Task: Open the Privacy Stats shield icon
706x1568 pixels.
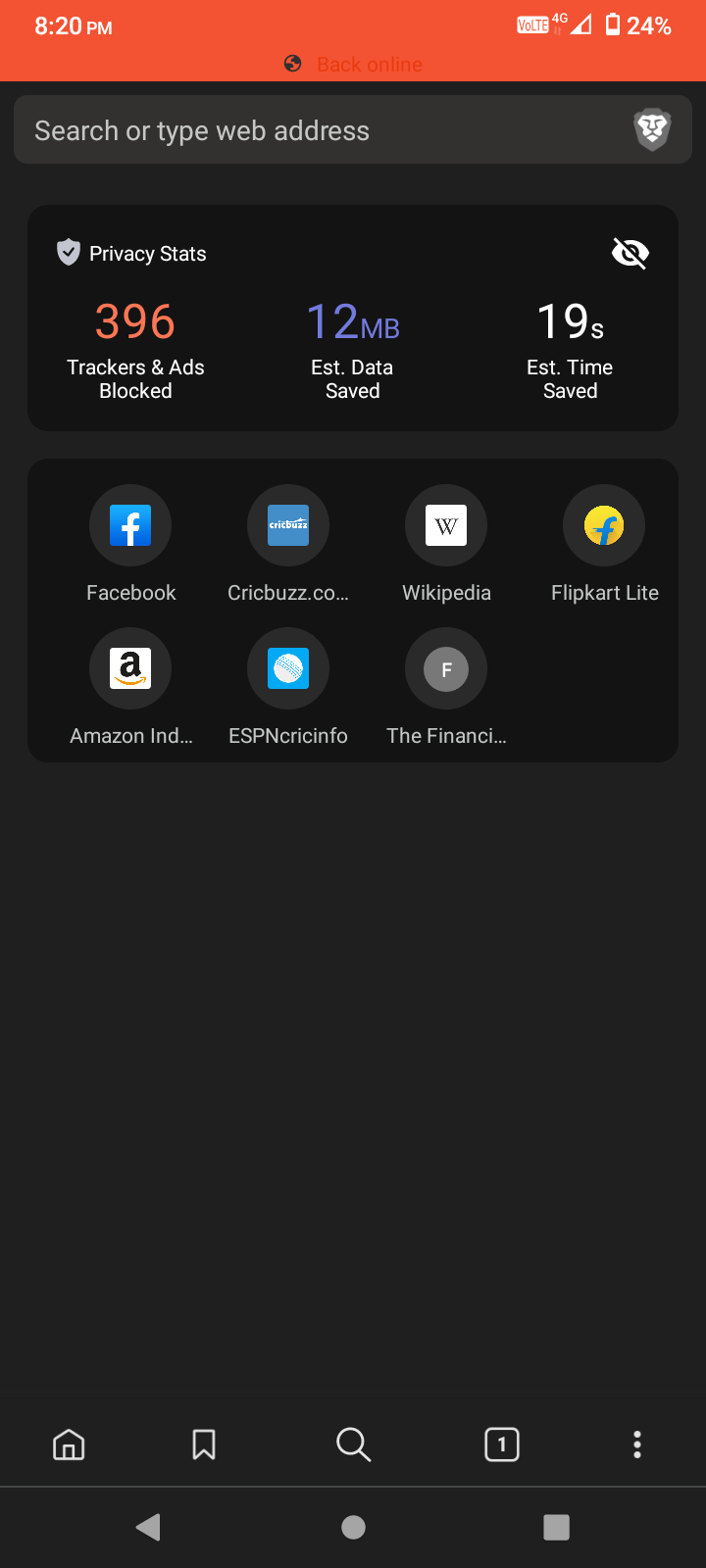Action: 68,252
